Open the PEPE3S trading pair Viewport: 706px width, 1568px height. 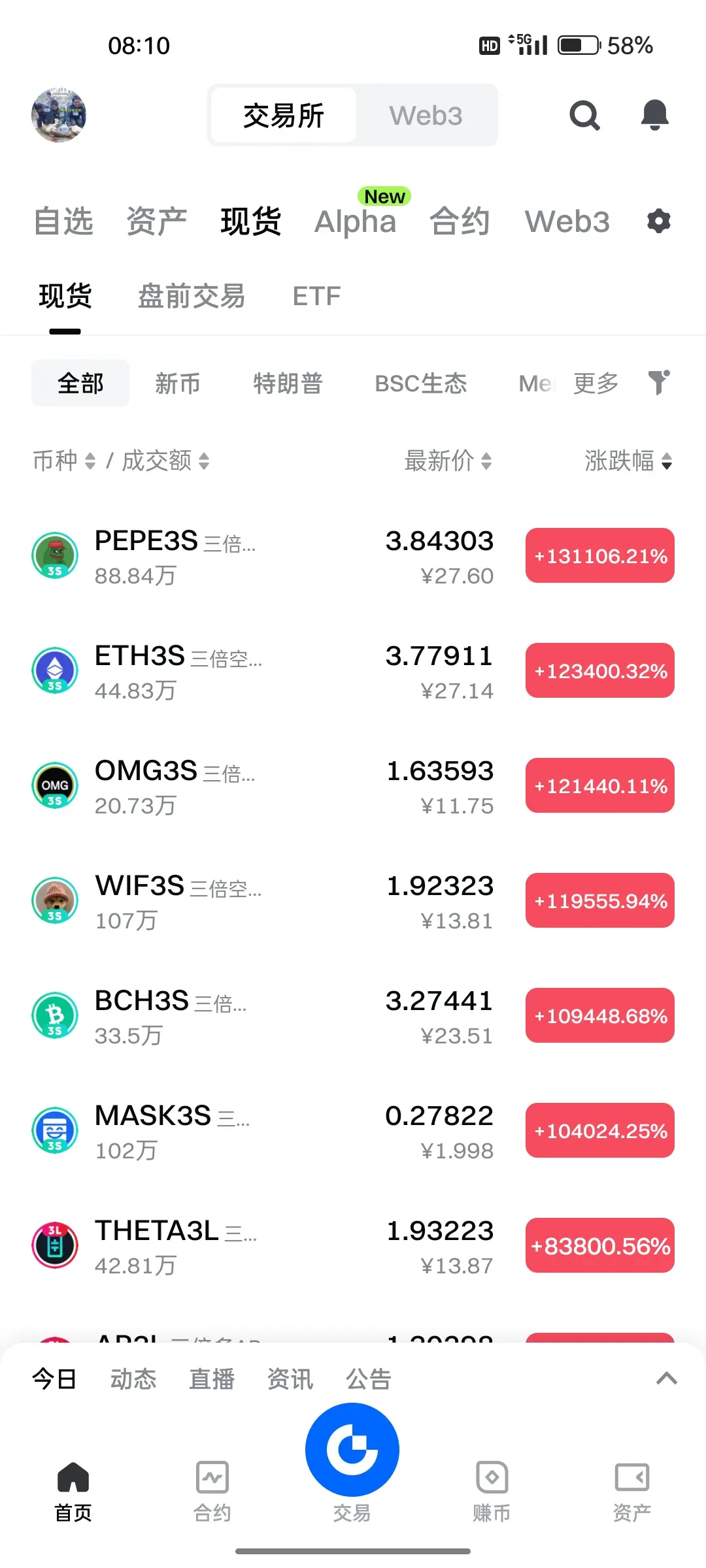[353, 556]
